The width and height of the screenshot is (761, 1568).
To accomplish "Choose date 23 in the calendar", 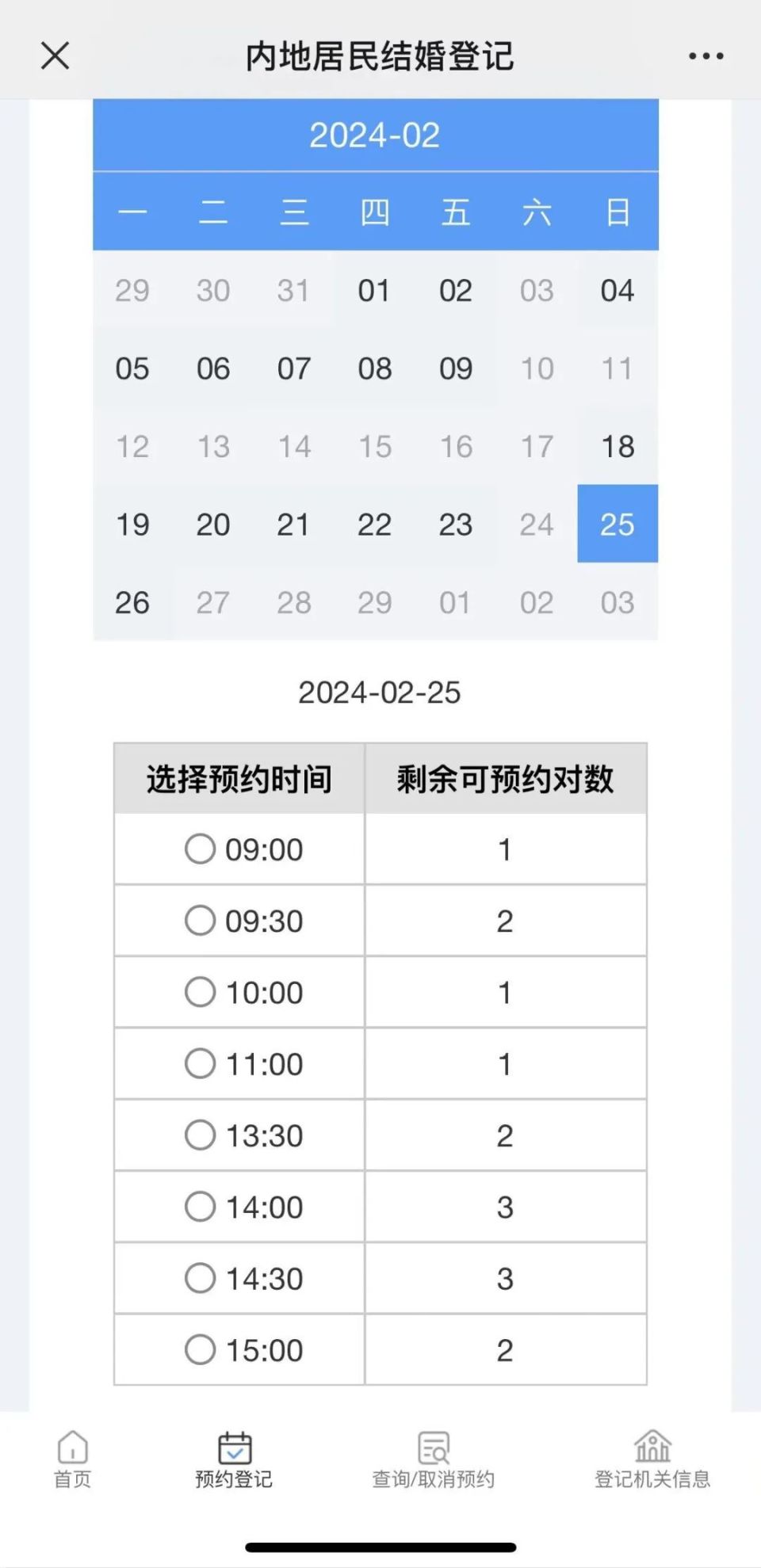I will coord(456,525).
